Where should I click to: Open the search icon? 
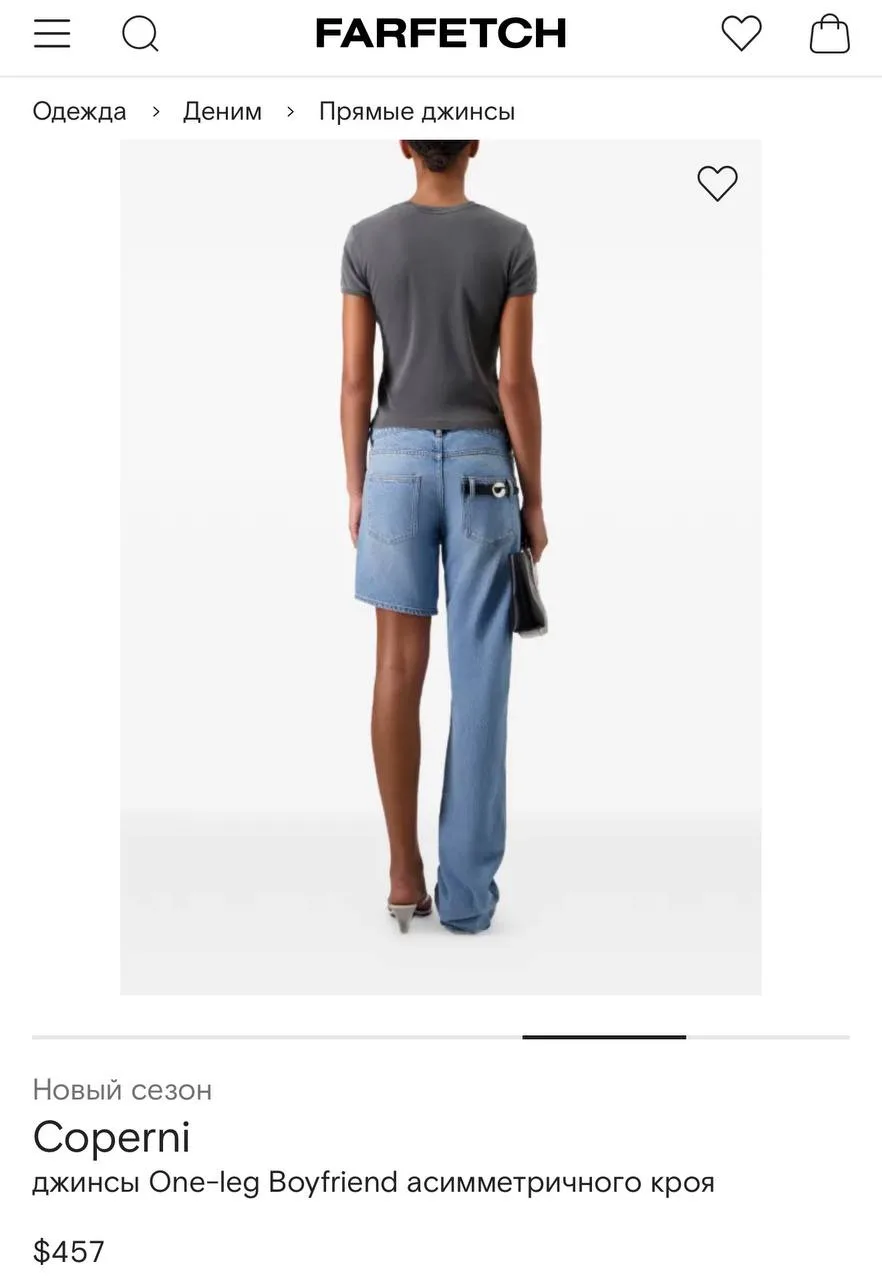tap(140, 34)
